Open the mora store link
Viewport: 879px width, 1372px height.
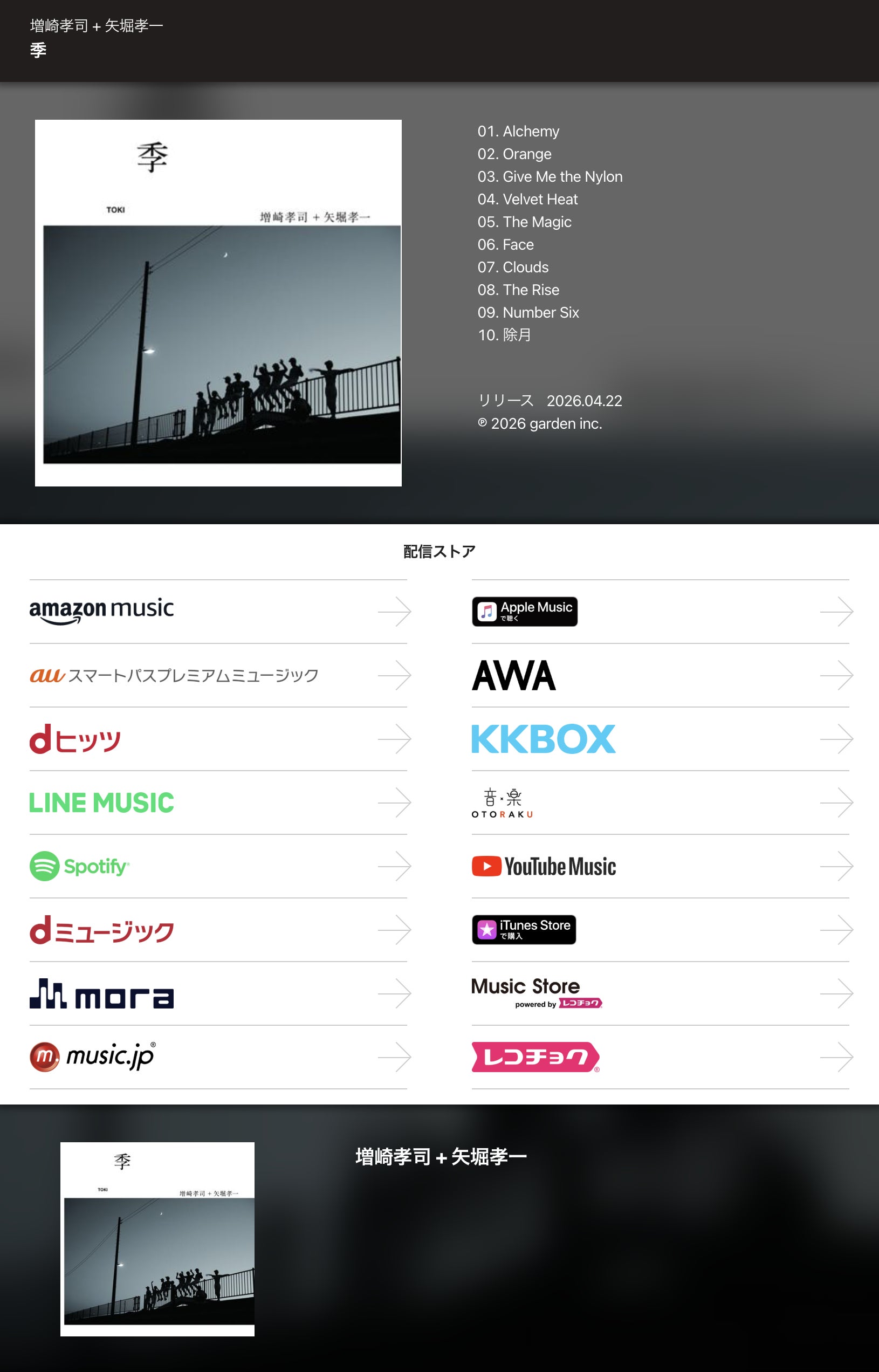click(x=218, y=993)
